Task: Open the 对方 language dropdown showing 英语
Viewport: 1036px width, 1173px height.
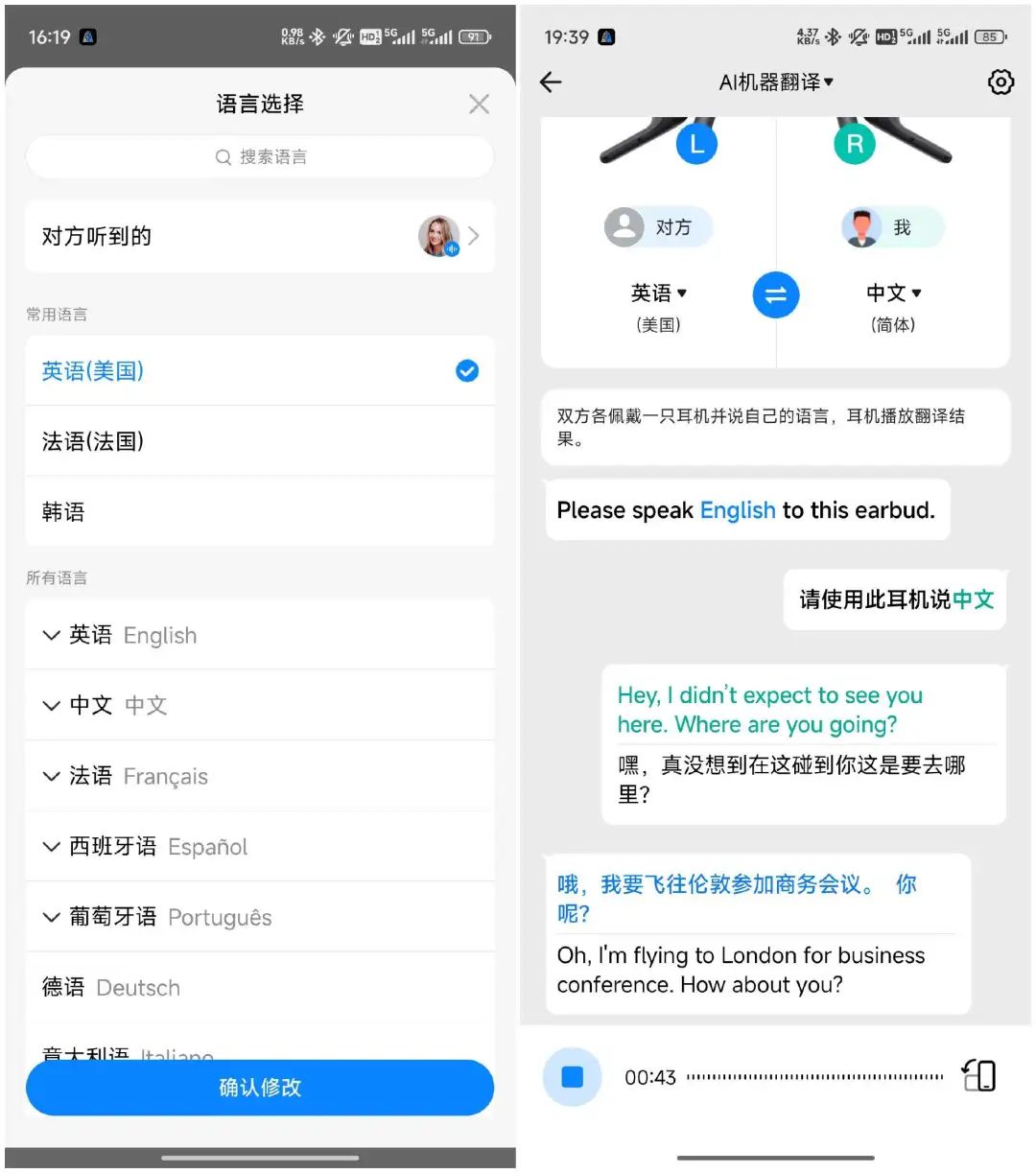Action: [659, 293]
